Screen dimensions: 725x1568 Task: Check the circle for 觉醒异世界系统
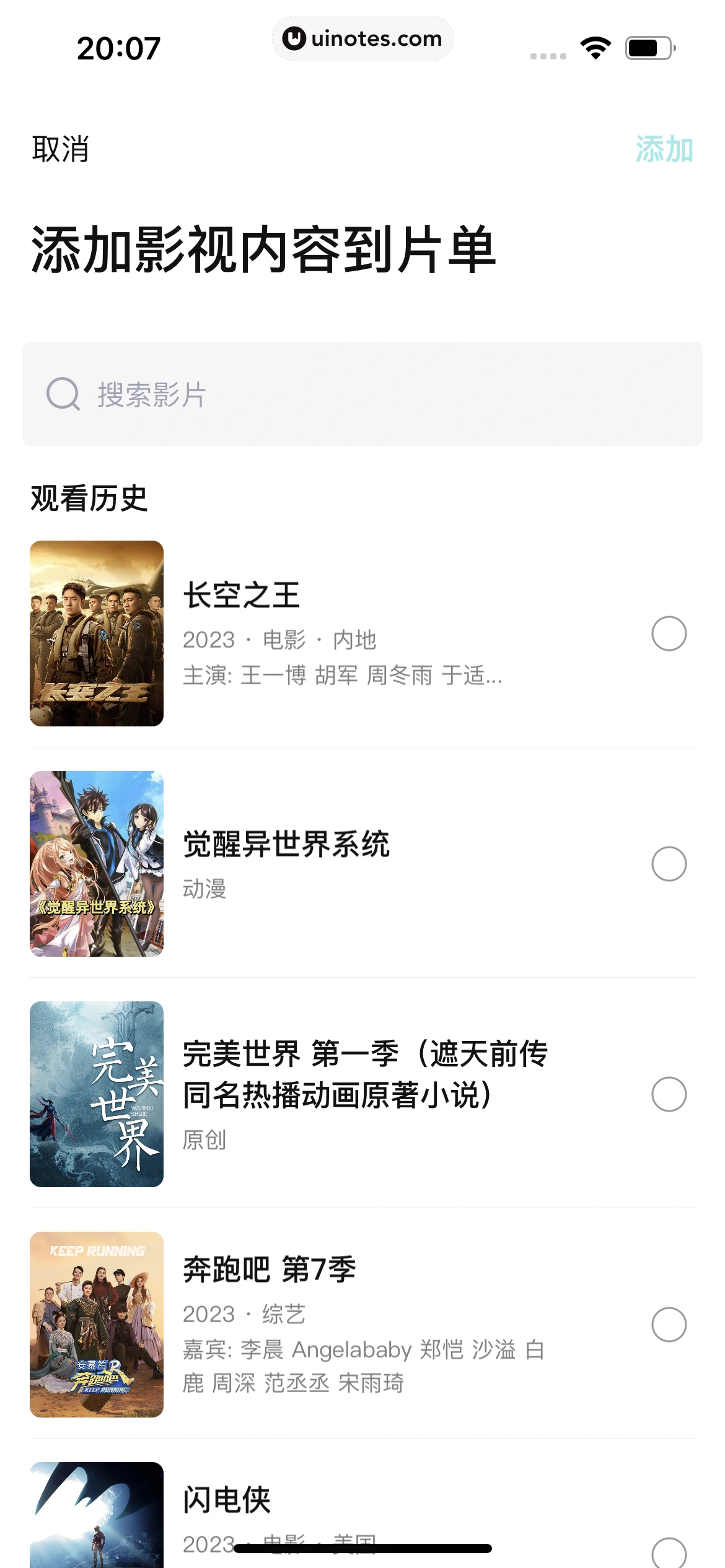click(x=669, y=864)
